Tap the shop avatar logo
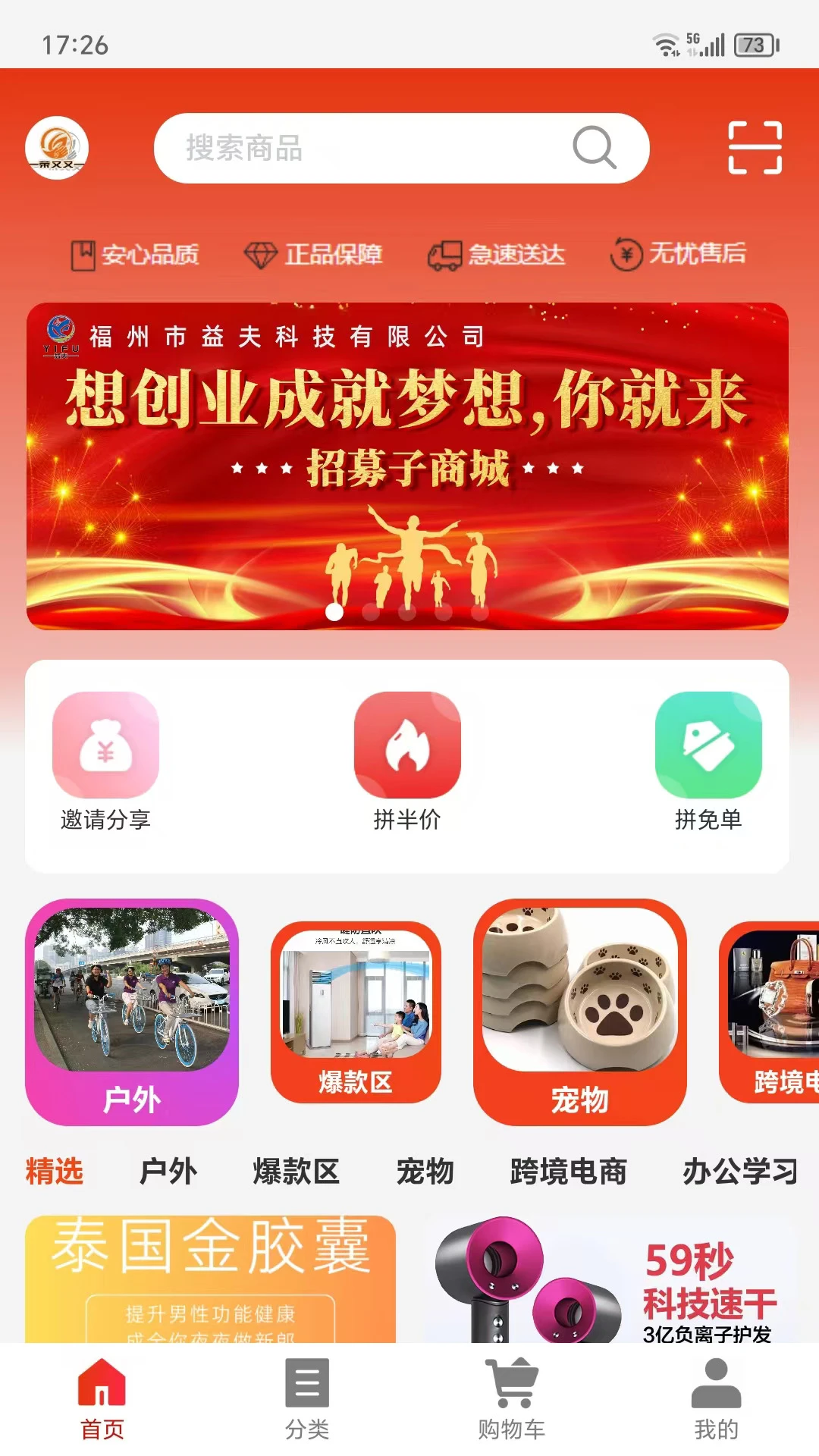 (x=57, y=148)
